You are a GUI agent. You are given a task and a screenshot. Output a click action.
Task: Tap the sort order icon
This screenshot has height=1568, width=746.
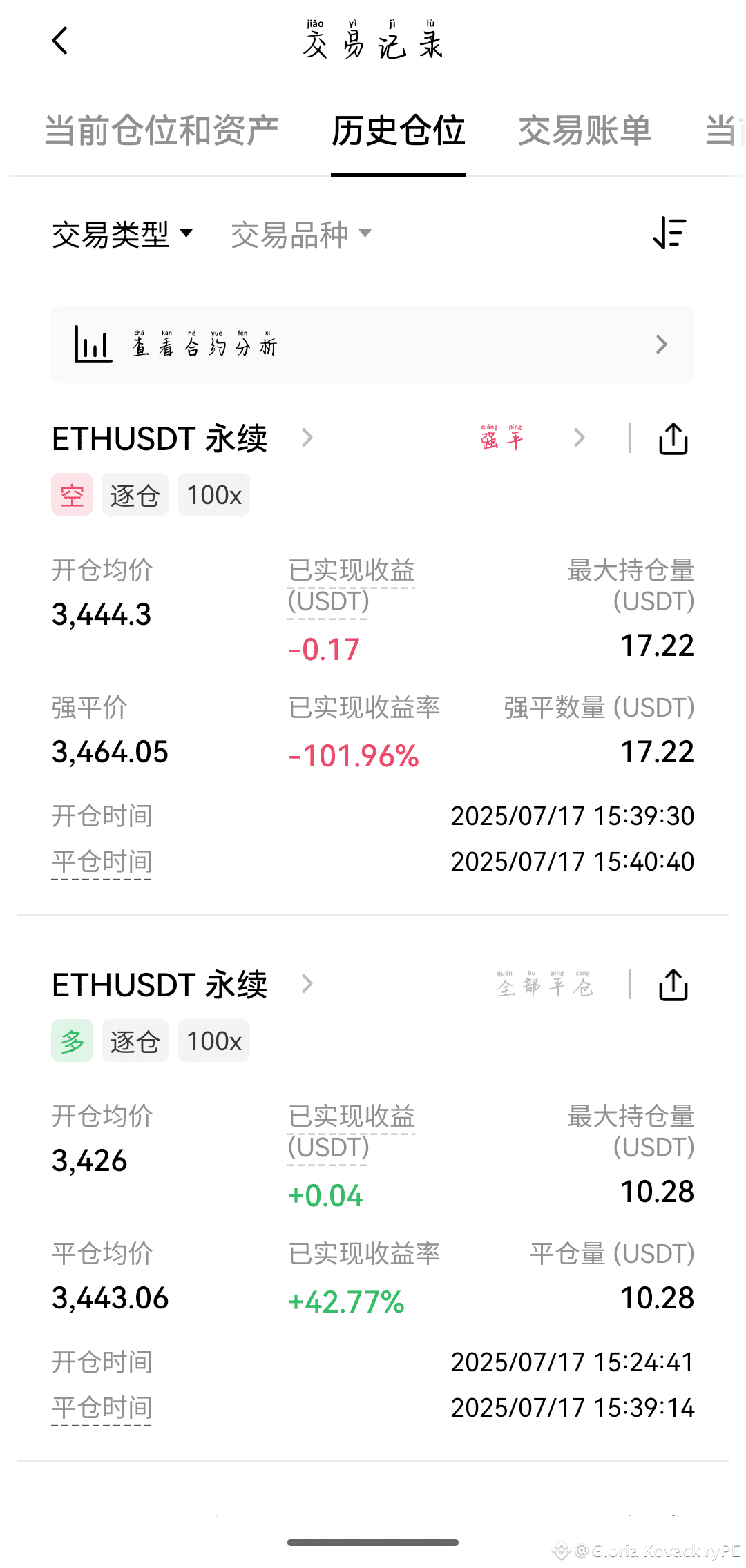(669, 233)
